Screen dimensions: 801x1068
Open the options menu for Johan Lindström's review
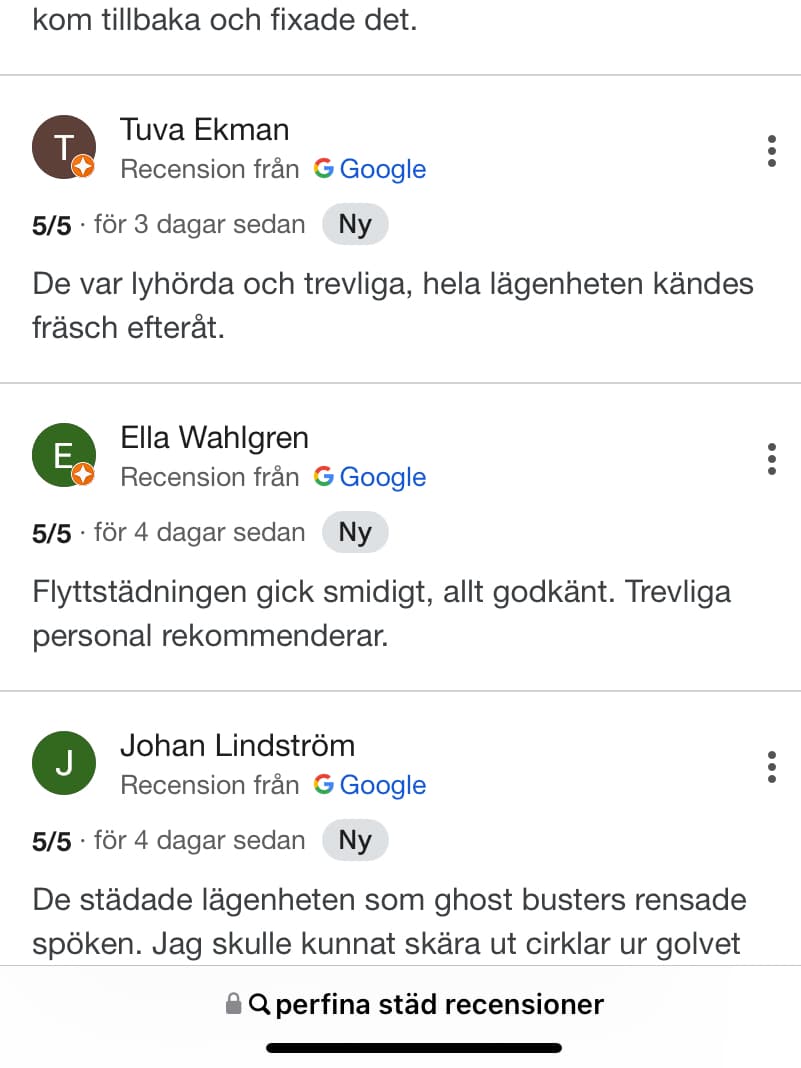click(771, 765)
